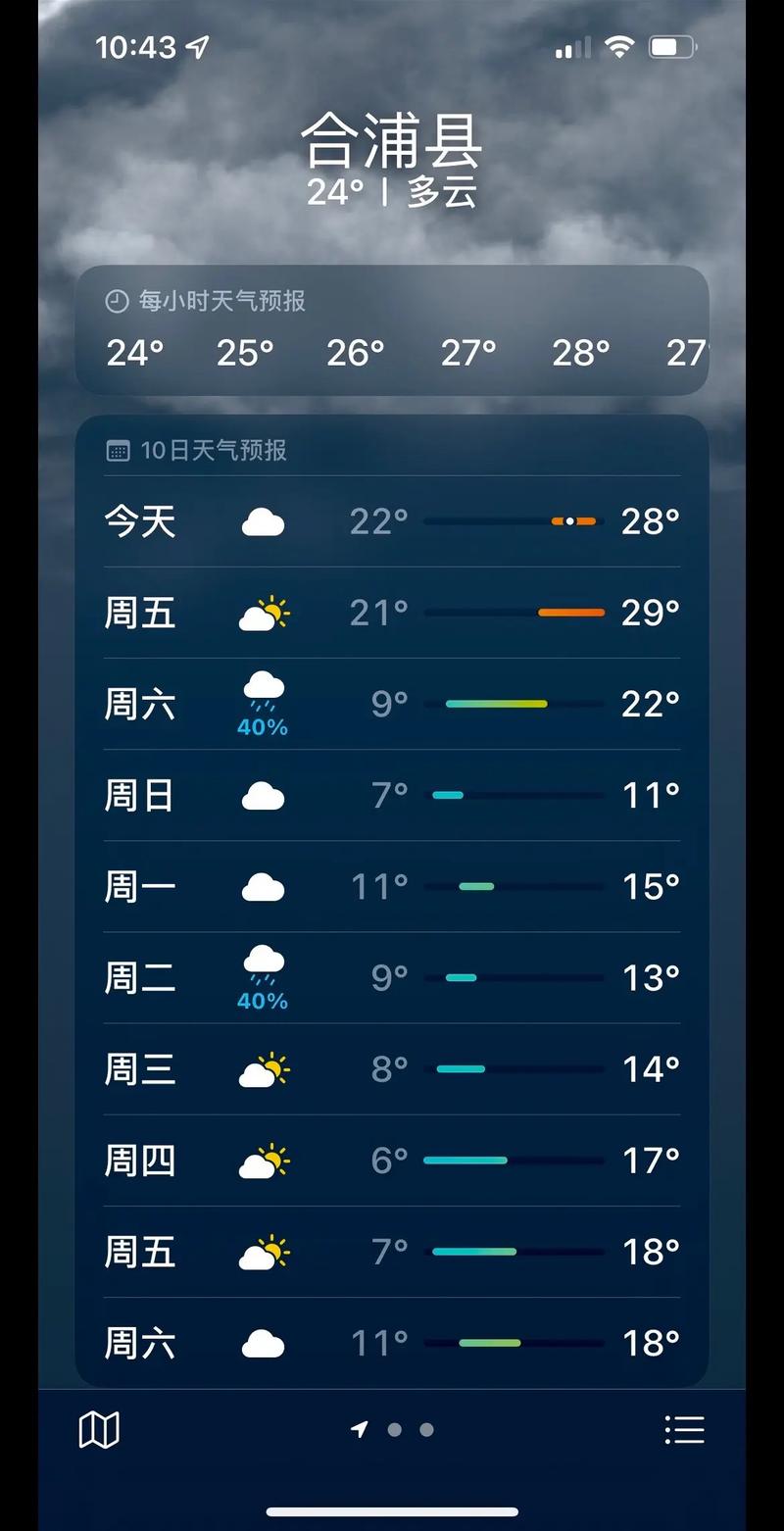784x1531 pixels.
Task: Tap the clock icon beside 每小时天气预报
Action: [117, 301]
